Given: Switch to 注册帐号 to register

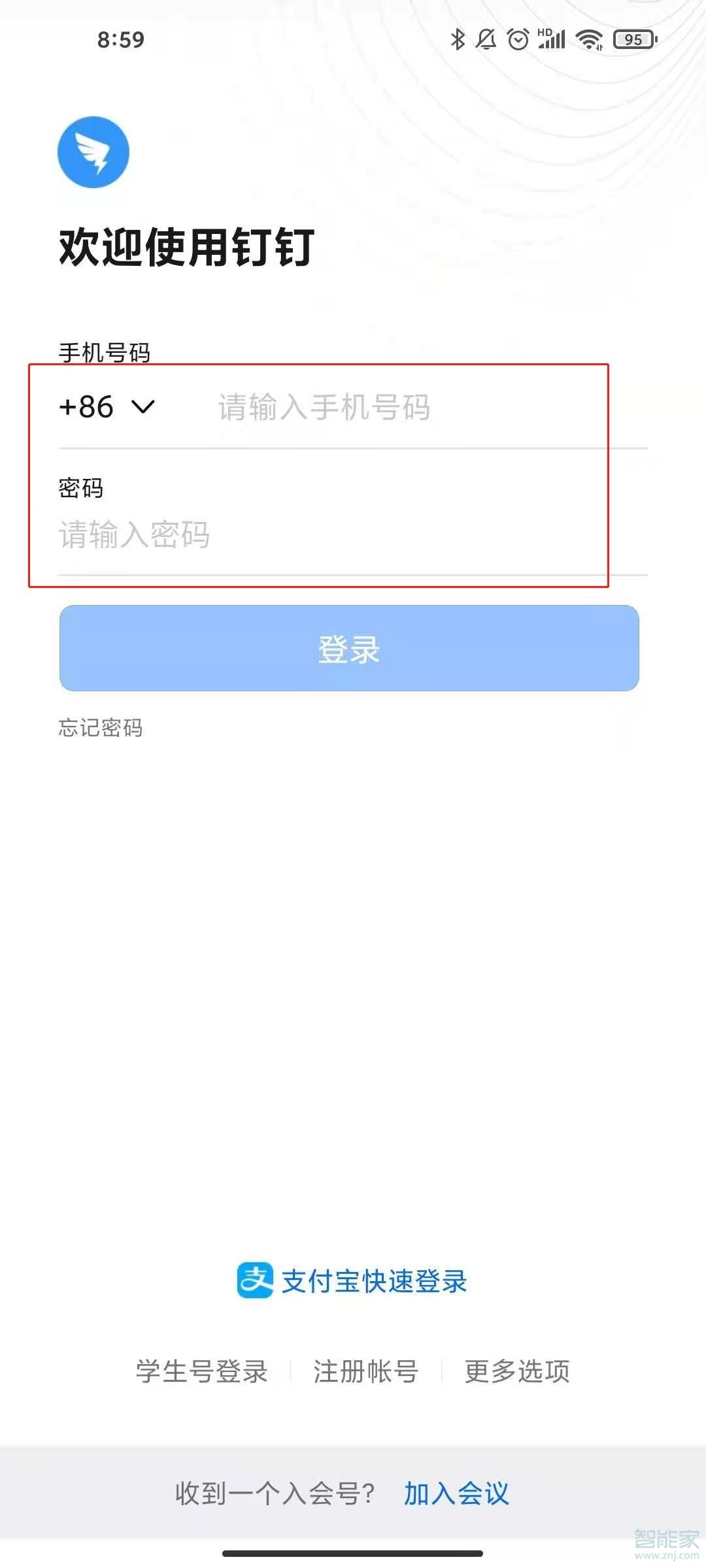Looking at the screenshot, I should [366, 1371].
